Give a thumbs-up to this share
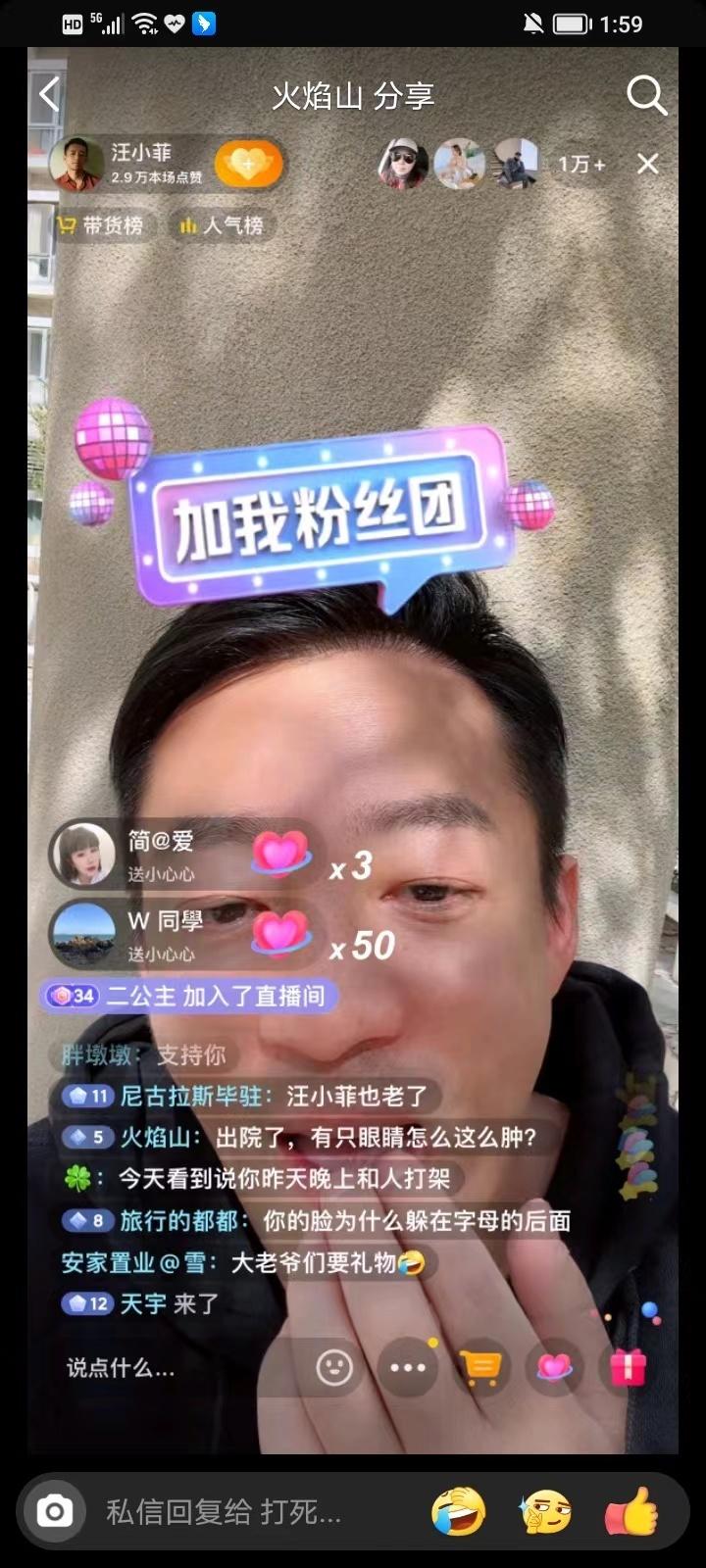The image size is (706, 1568). coord(630,1511)
